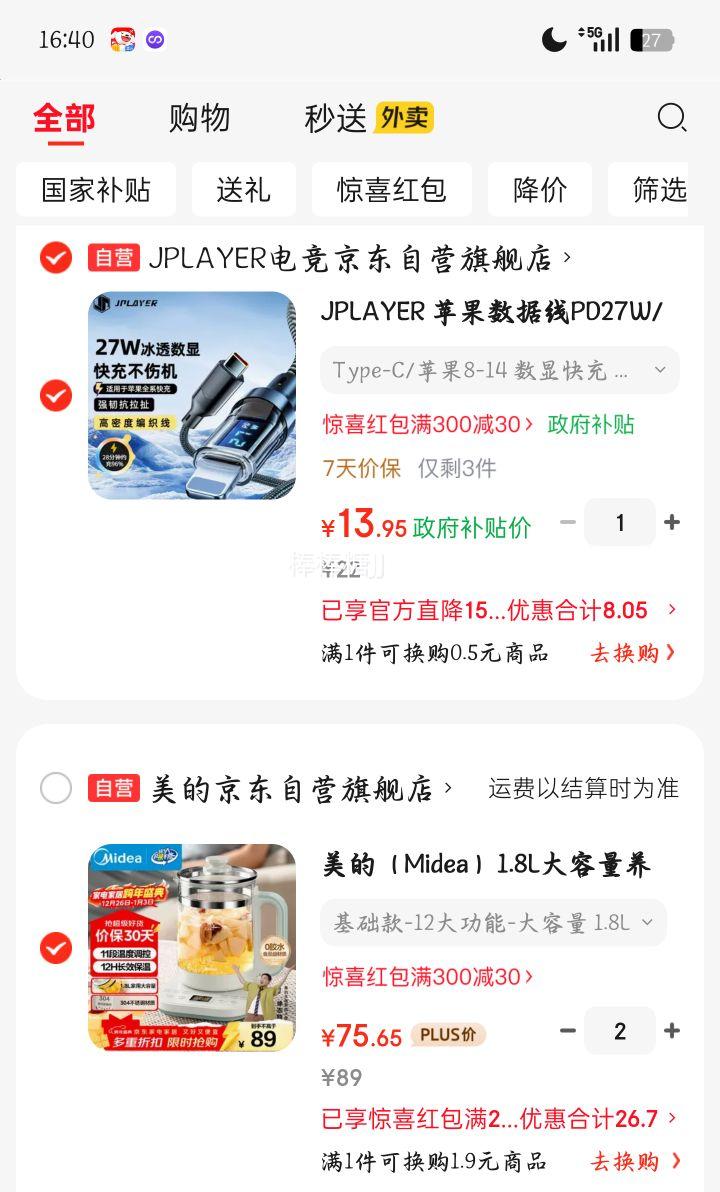This screenshot has height=1192, width=720.
Task: Expand the 基础款-12大功能 variant dropdown
Action: pyautogui.click(x=493, y=923)
